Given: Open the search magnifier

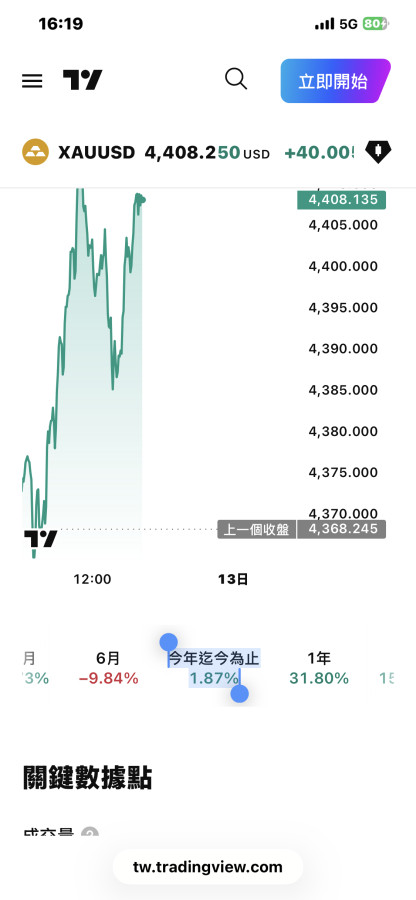Looking at the screenshot, I should click(x=236, y=79).
